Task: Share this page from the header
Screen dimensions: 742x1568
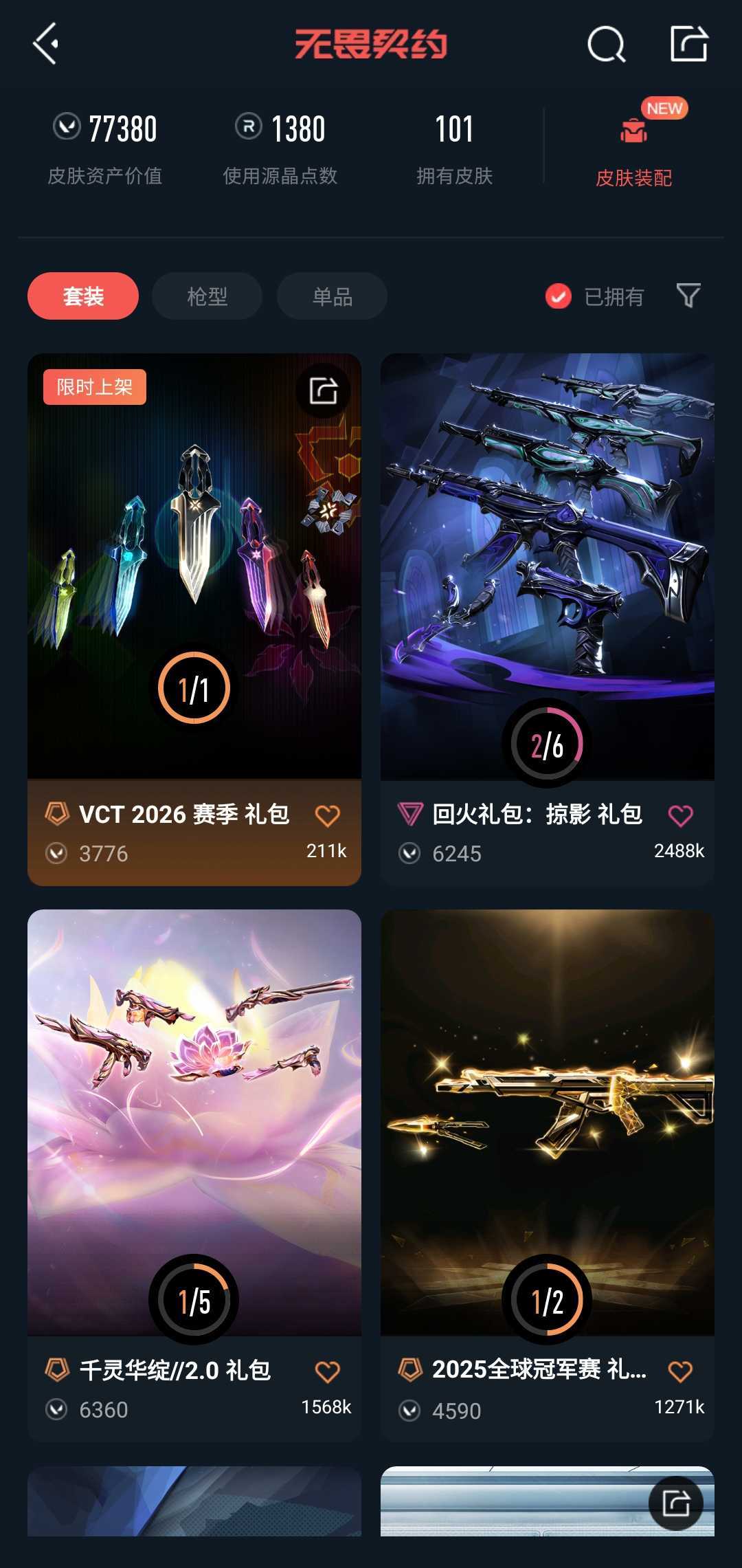Action: 688,44
